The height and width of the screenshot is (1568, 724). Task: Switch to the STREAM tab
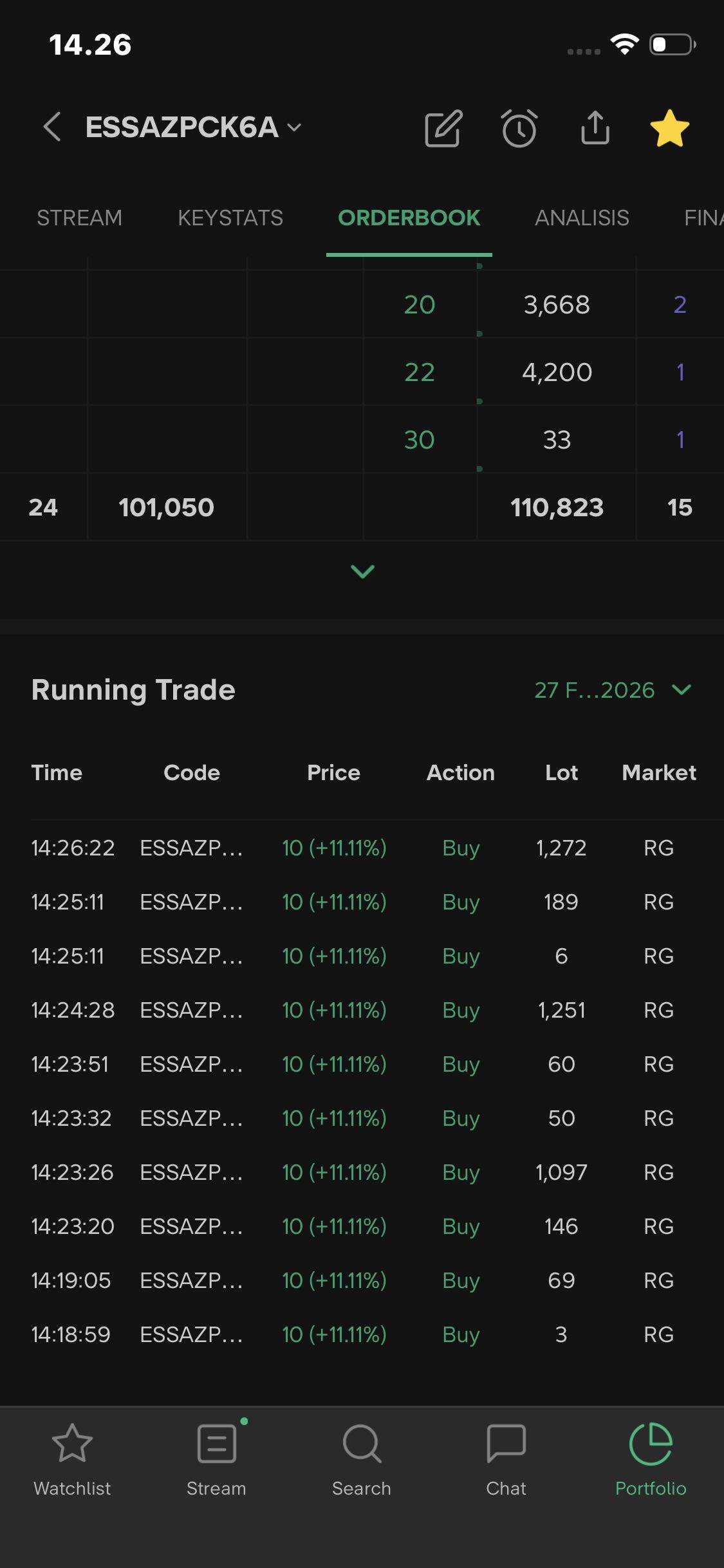79,218
